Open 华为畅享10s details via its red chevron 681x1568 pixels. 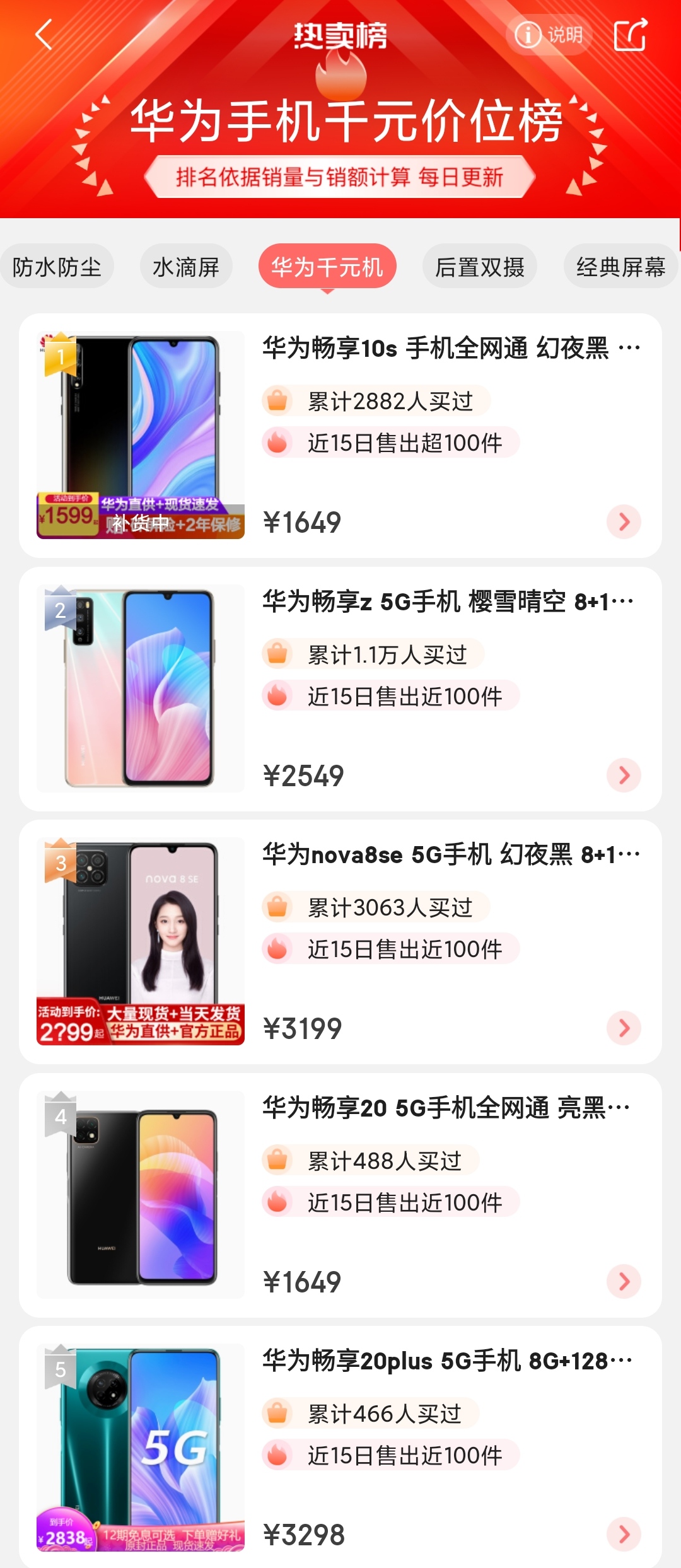click(624, 521)
